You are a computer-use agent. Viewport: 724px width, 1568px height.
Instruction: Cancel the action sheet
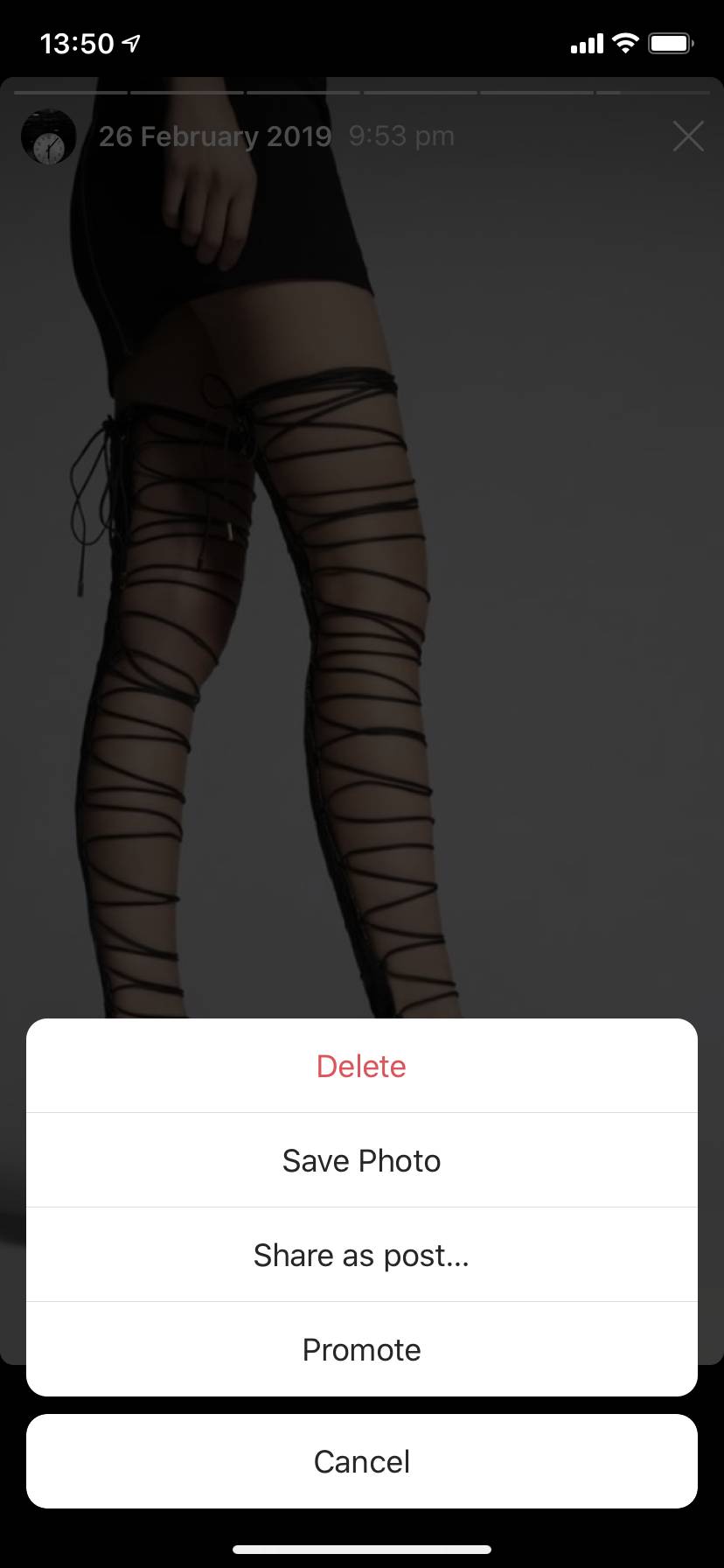click(x=362, y=1461)
